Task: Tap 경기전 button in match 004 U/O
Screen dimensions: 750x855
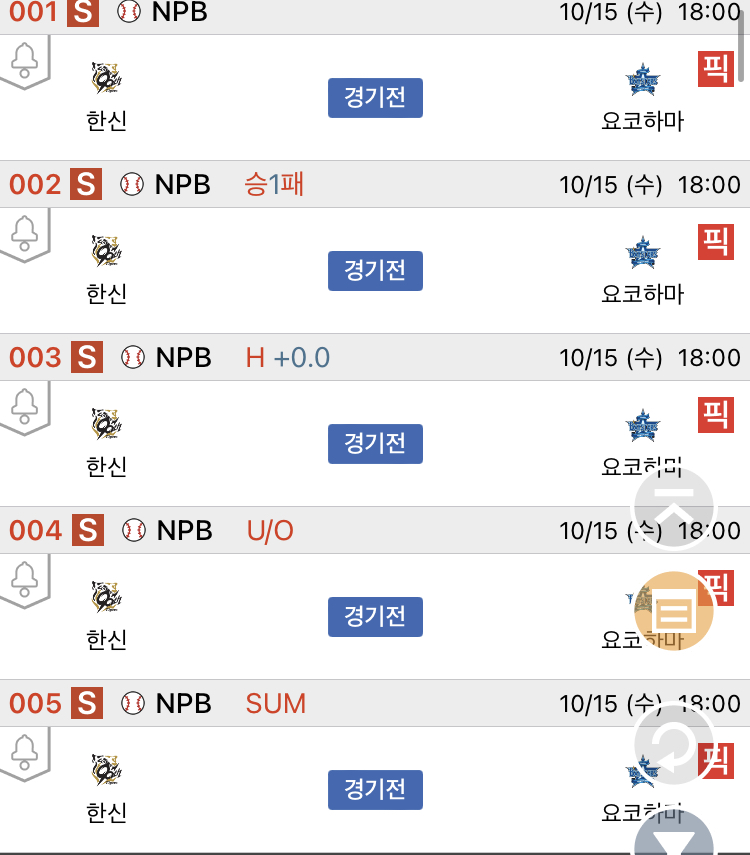Action: pos(375,617)
